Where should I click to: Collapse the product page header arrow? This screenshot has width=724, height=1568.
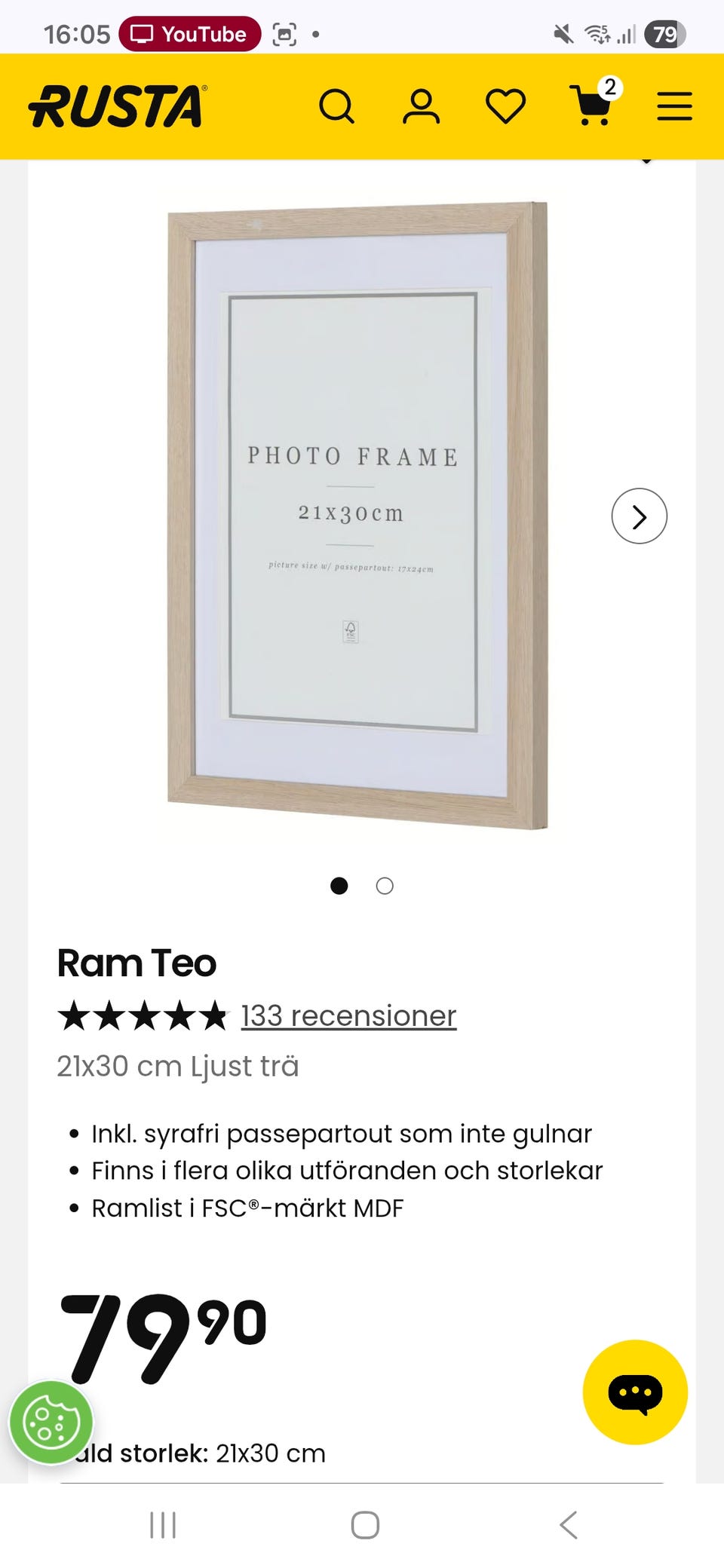pos(645,161)
